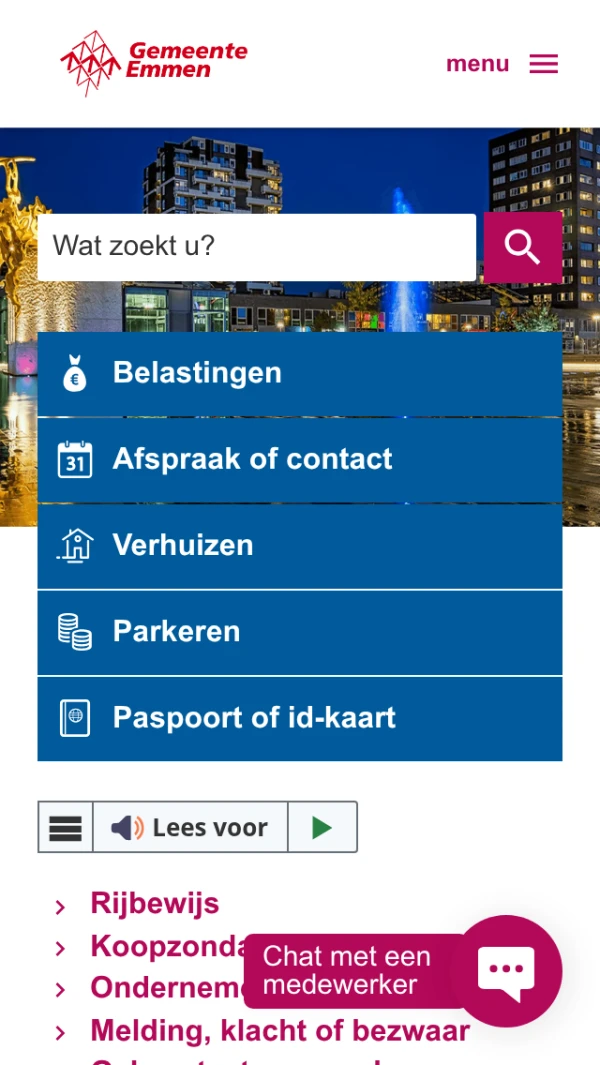Open the read-aloud settings menu icon

click(x=66, y=827)
